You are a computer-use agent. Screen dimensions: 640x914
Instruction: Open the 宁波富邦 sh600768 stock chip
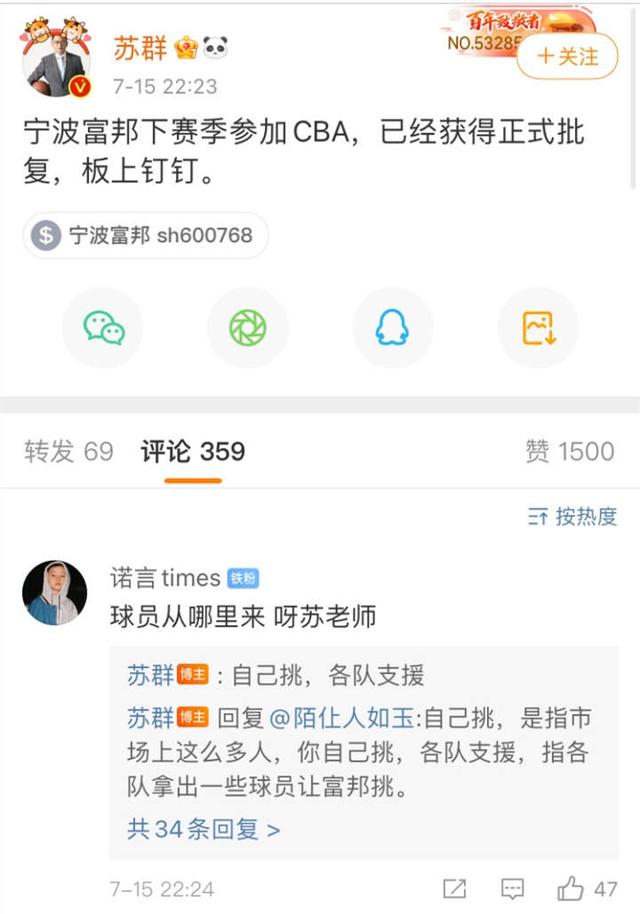(146, 236)
